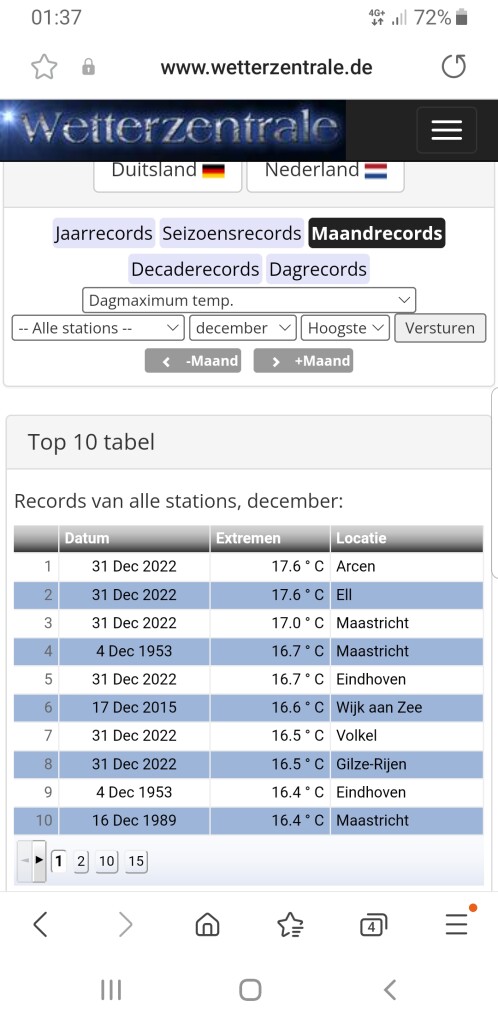Image resolution: width=498 pixels, height=1024 pixels.
Task: Bookmark this page with the star icon
Action: [x=44, y=67]
